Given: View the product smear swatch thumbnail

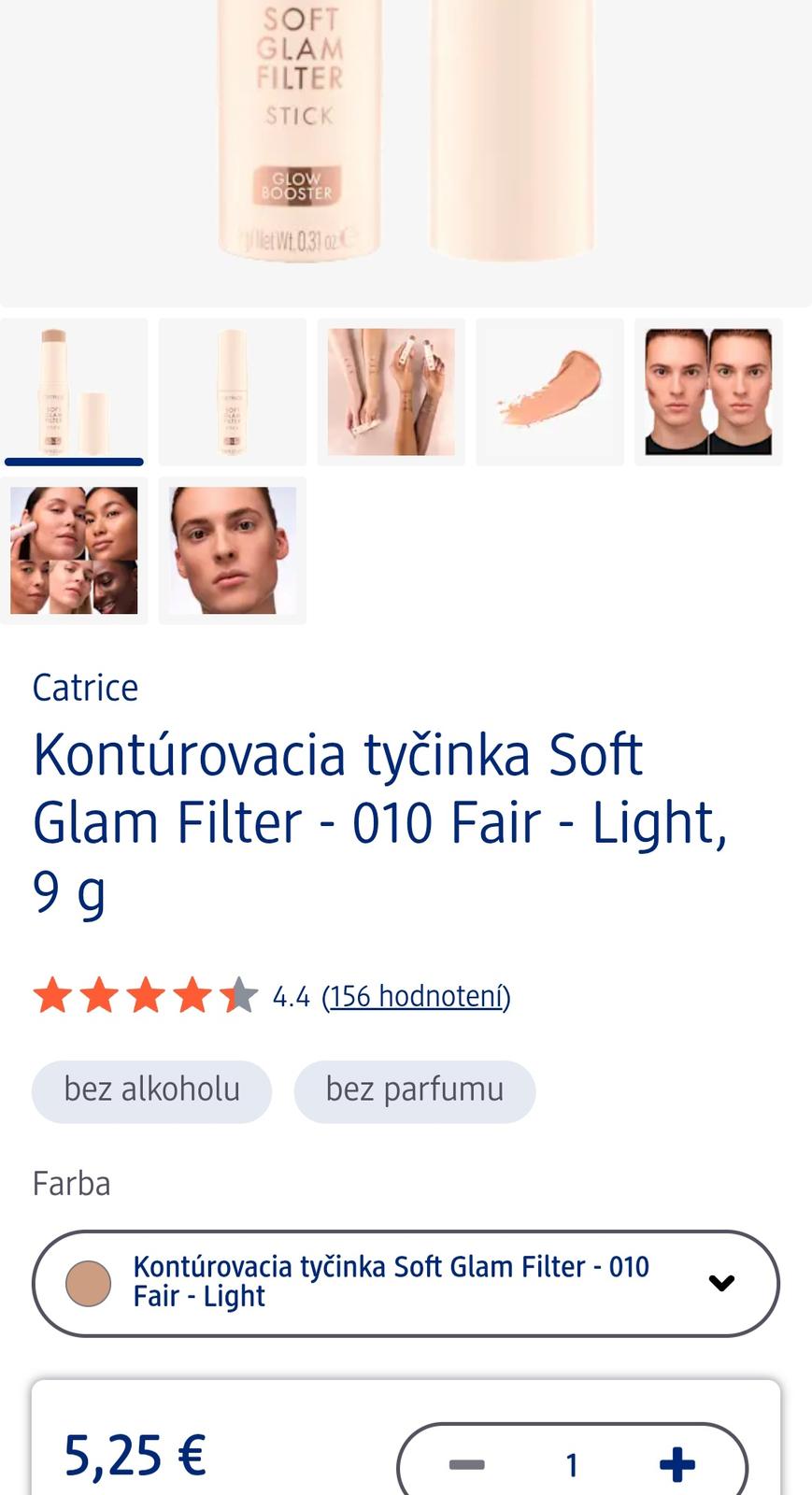Looking at the screenshot, I should pos(549,392).
